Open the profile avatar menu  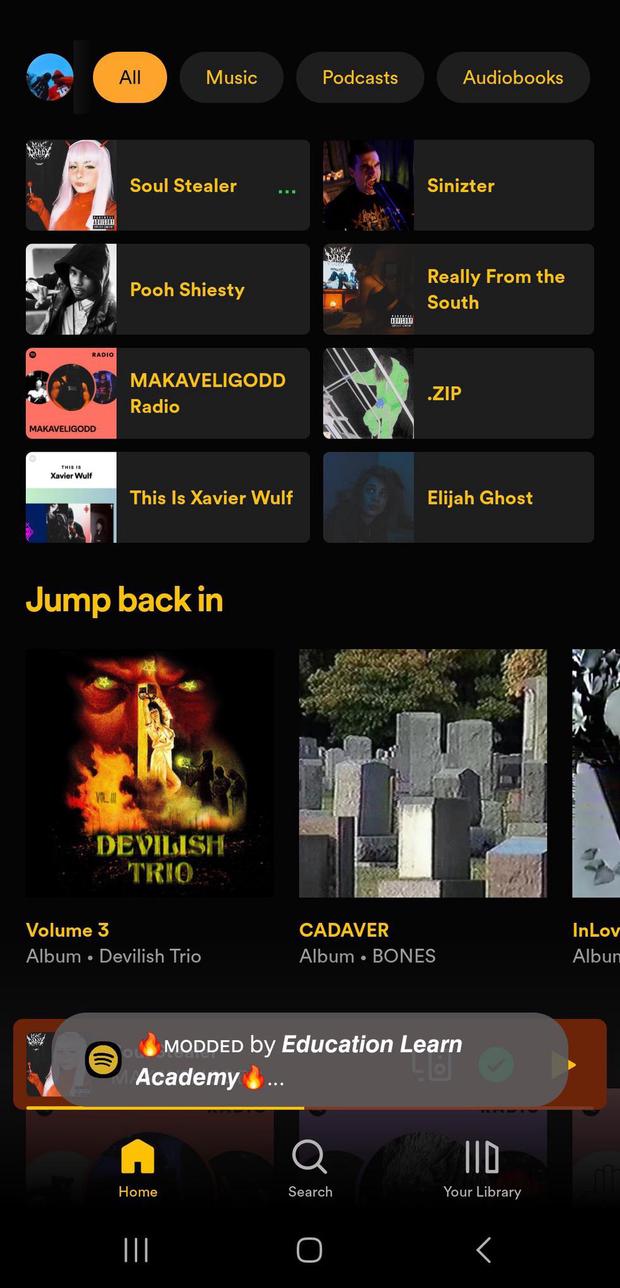click(49, 78)
